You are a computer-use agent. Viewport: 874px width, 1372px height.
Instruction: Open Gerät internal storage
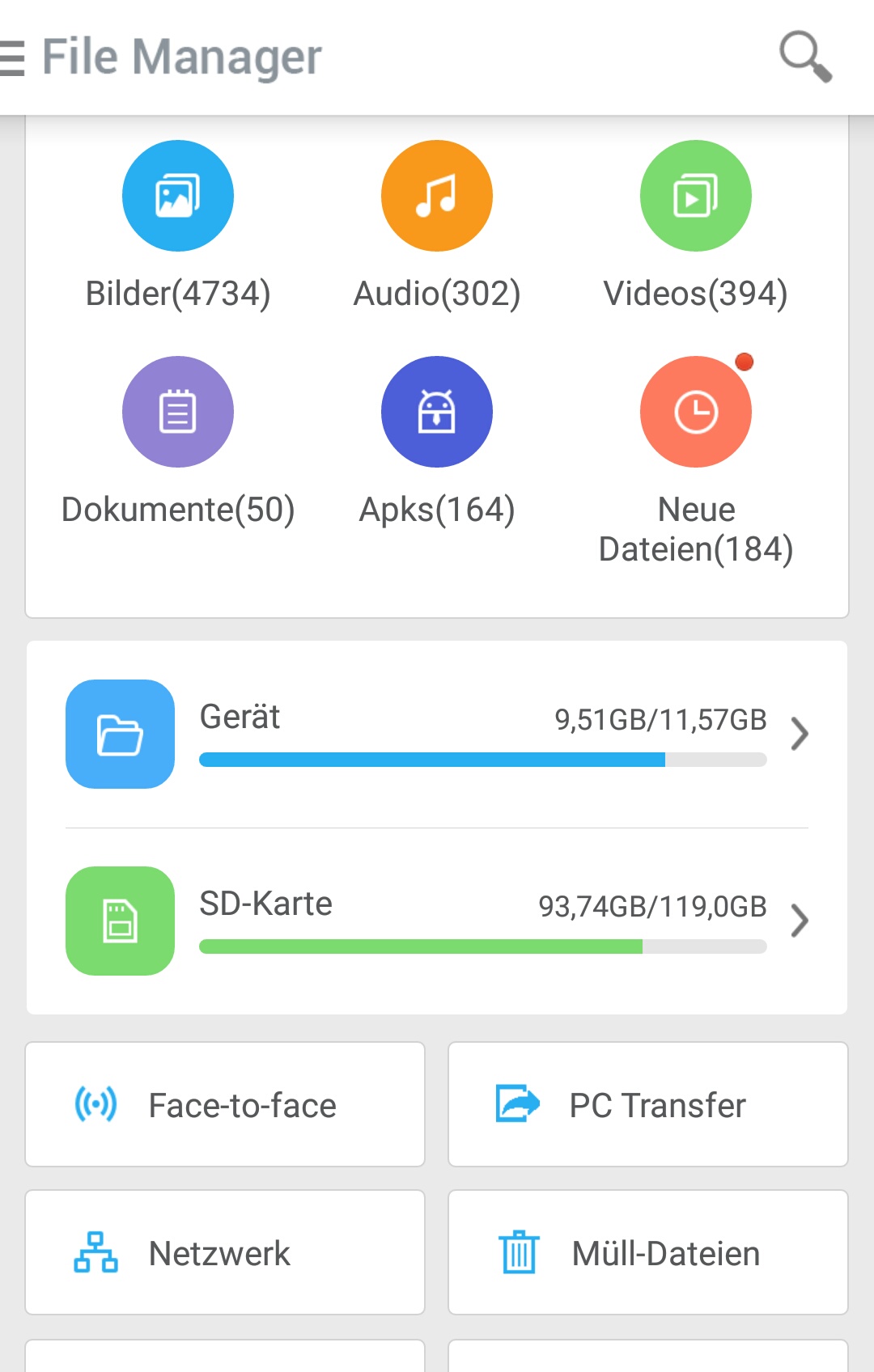coord(437,735)
